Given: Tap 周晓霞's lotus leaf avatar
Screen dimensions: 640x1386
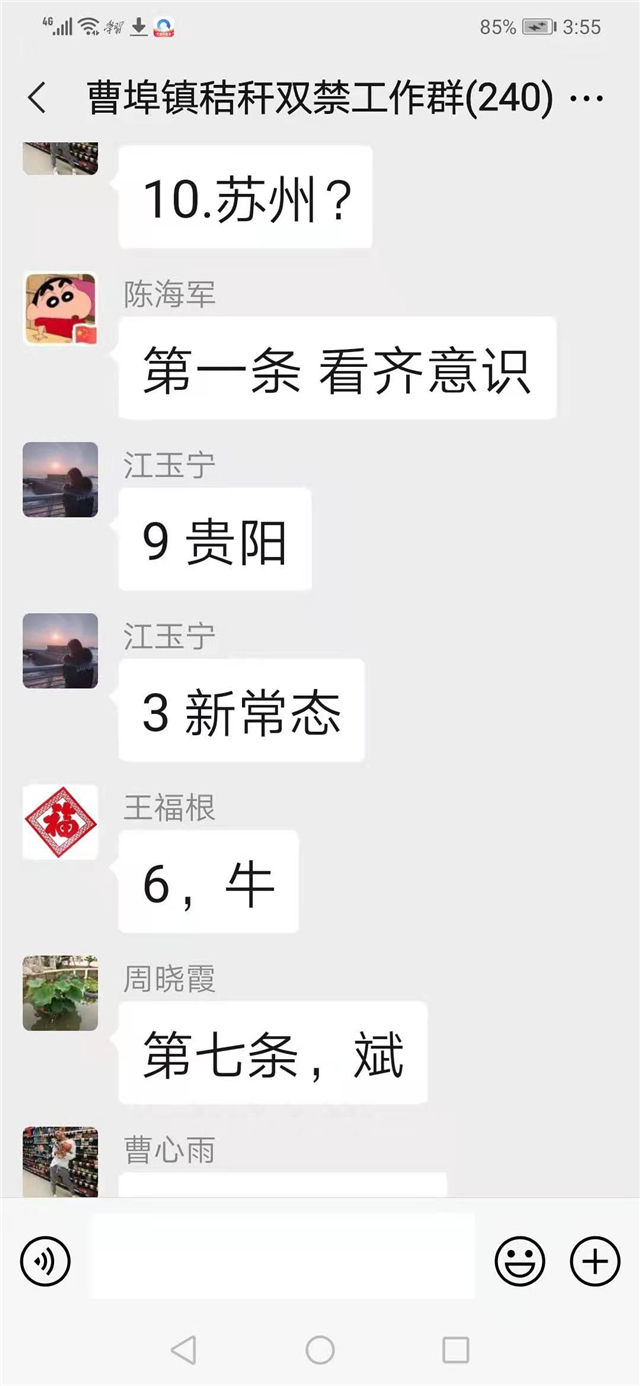Looking at the screenshot, I should 60,993.
